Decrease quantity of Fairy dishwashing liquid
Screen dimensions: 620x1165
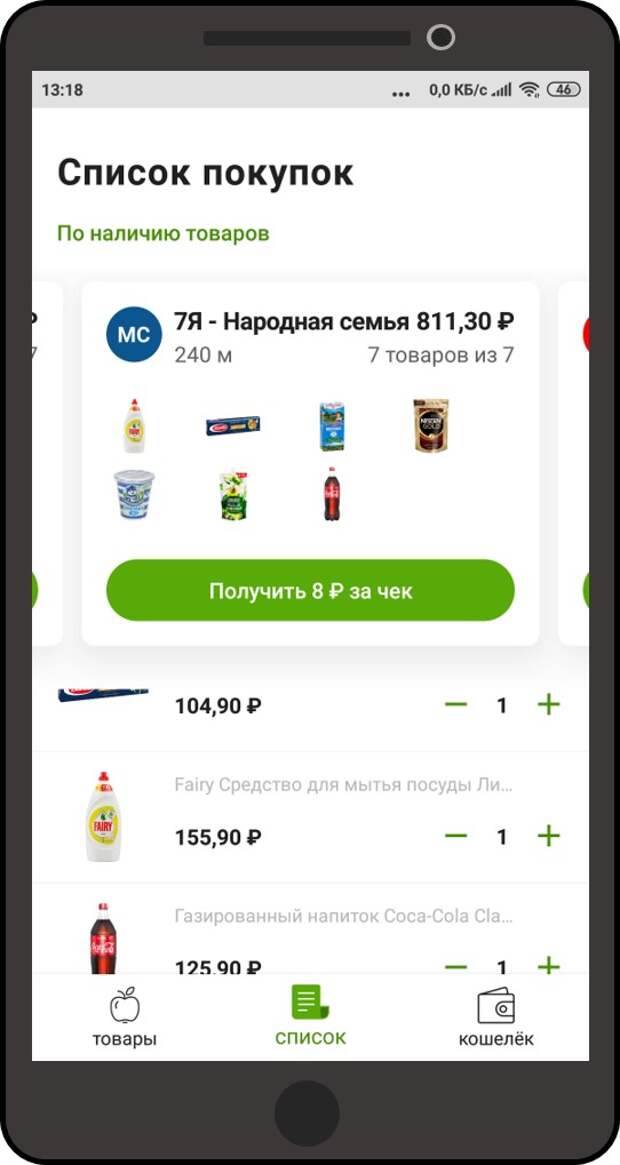point(456,836)
